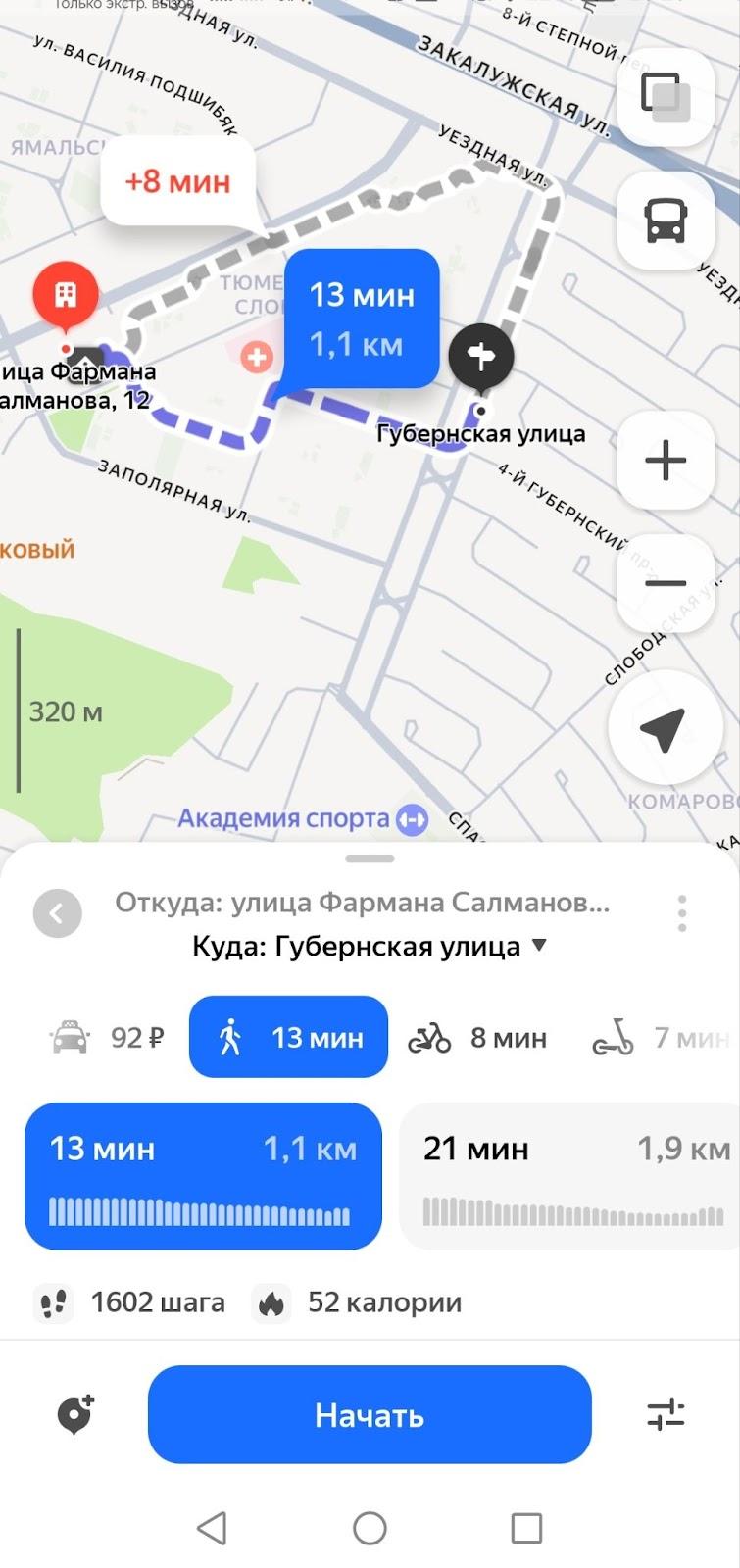Tap Начать to start the route
Screen dimensions: 740x1568
tap(370, 1414)
